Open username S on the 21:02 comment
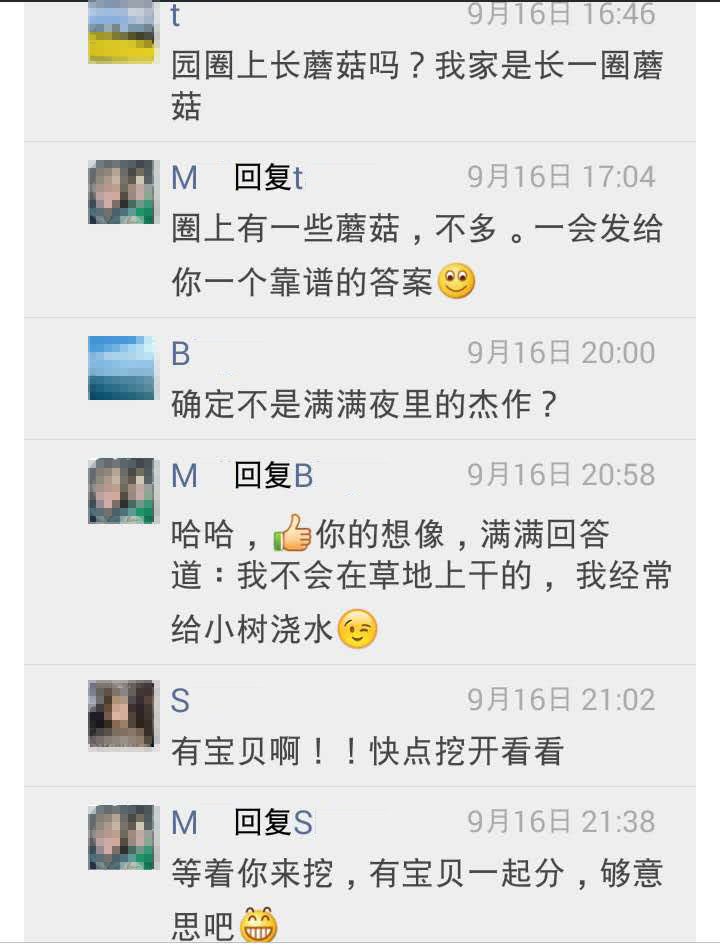Viewport: 720px width, 946px height. tap(180, 701)
